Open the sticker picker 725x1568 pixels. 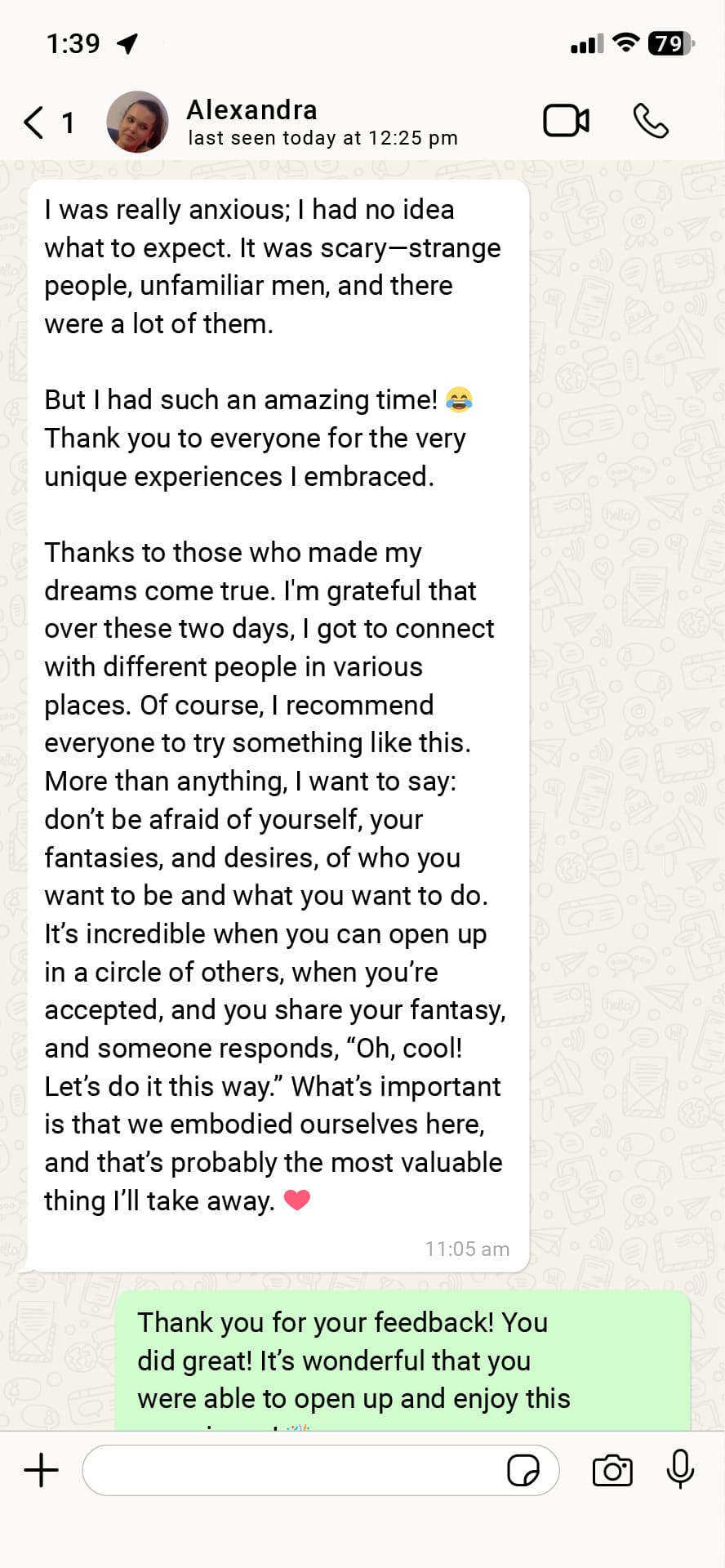pos(523,1470)
